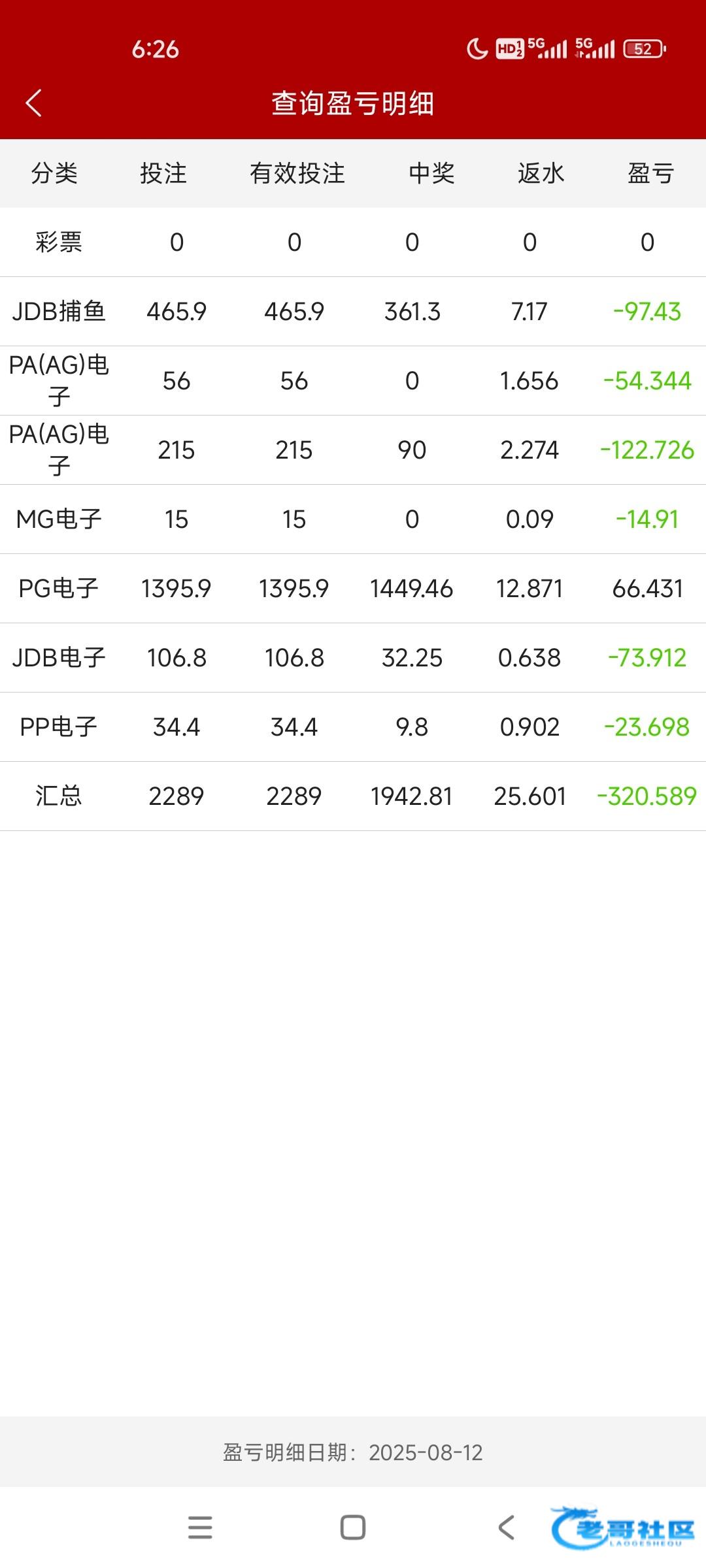Open the system recent apps menu
706x1568 pixels.
point(200,1527)
